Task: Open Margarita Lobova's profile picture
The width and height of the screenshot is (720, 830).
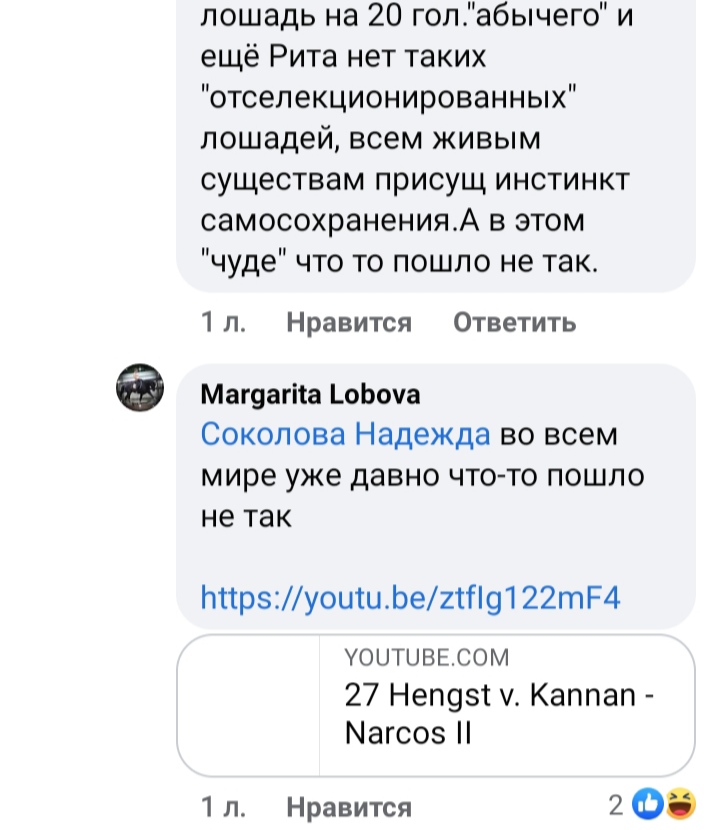Action: click(x=140, y=388)
